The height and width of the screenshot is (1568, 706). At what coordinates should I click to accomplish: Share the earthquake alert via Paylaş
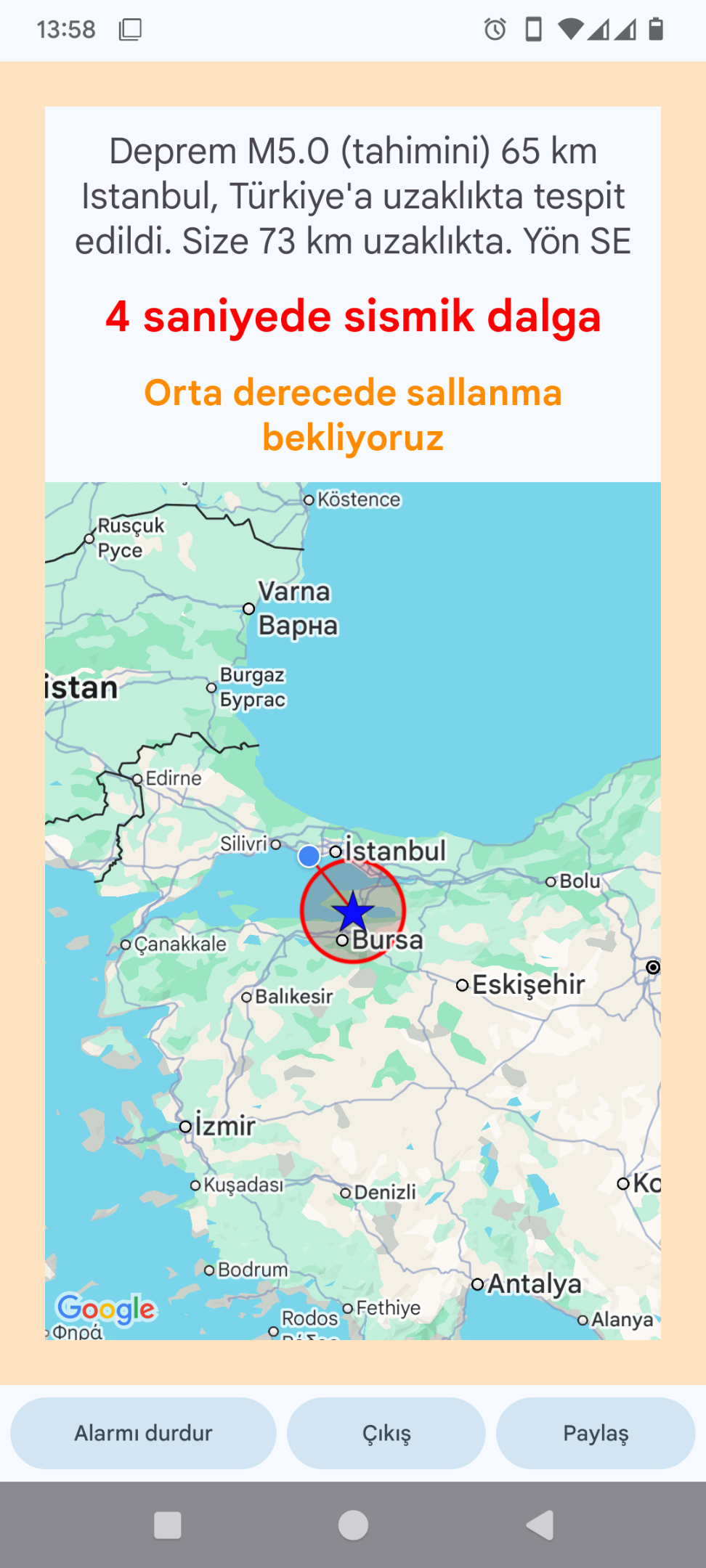pyautogui.click(x=596, y=1433)
